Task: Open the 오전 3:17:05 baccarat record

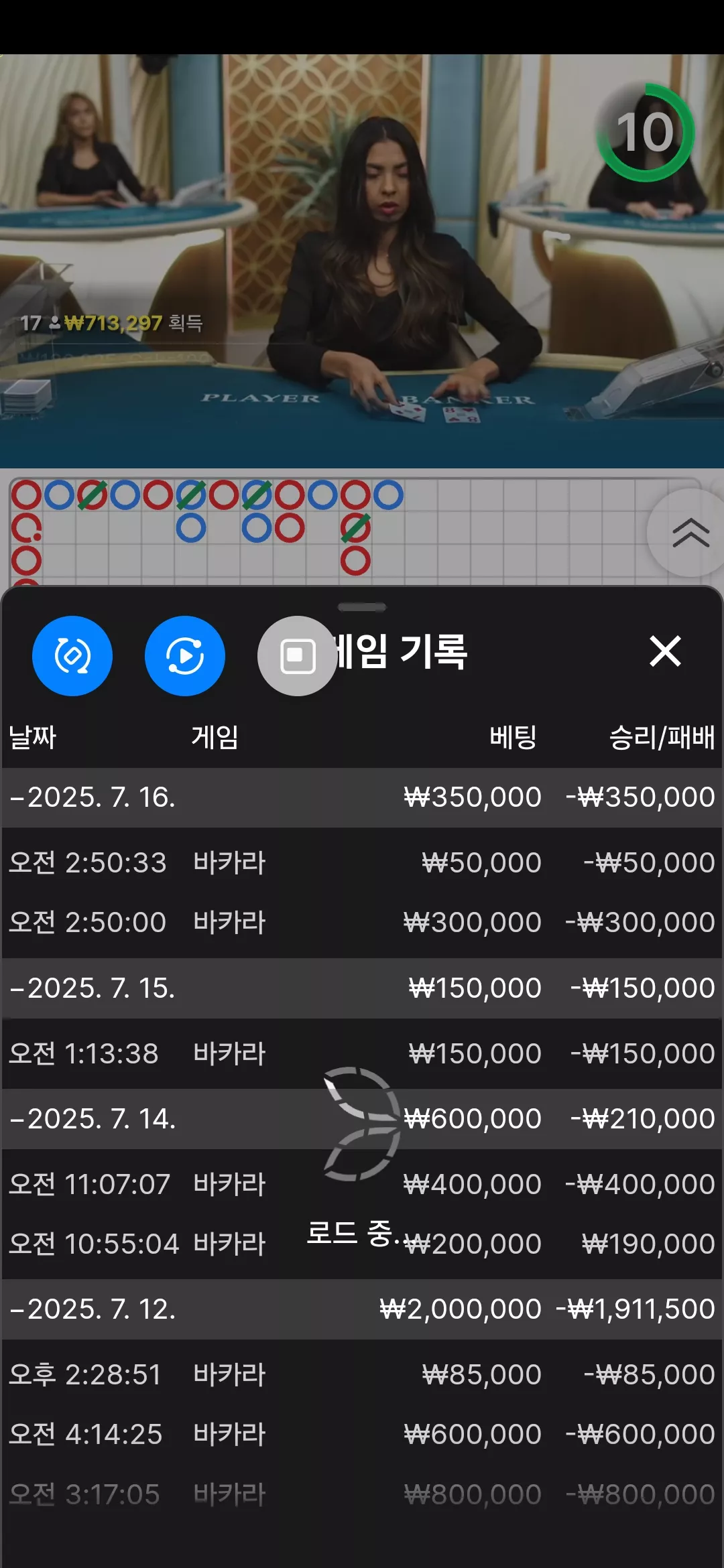Action: click(x=362, y=1495)
